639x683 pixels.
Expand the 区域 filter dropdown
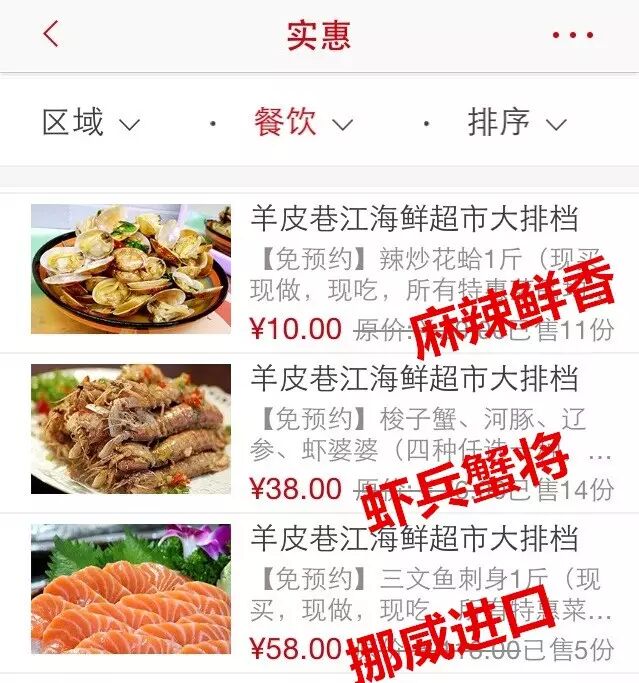[x=90, y=123]
